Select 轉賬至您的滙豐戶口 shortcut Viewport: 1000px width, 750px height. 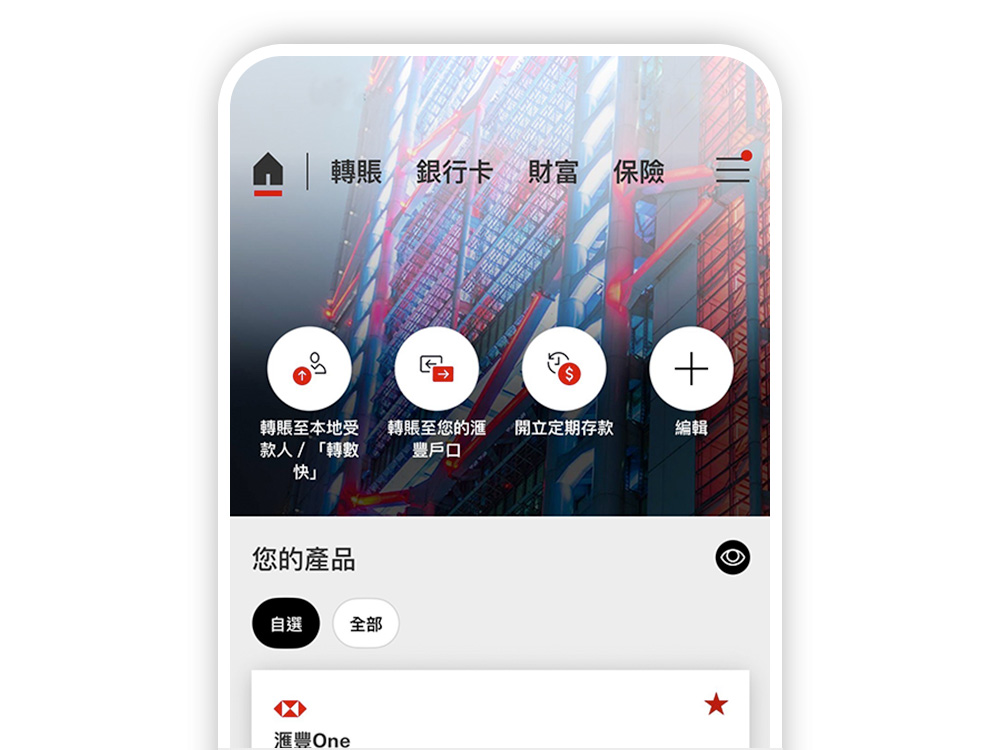click(436, 369)
